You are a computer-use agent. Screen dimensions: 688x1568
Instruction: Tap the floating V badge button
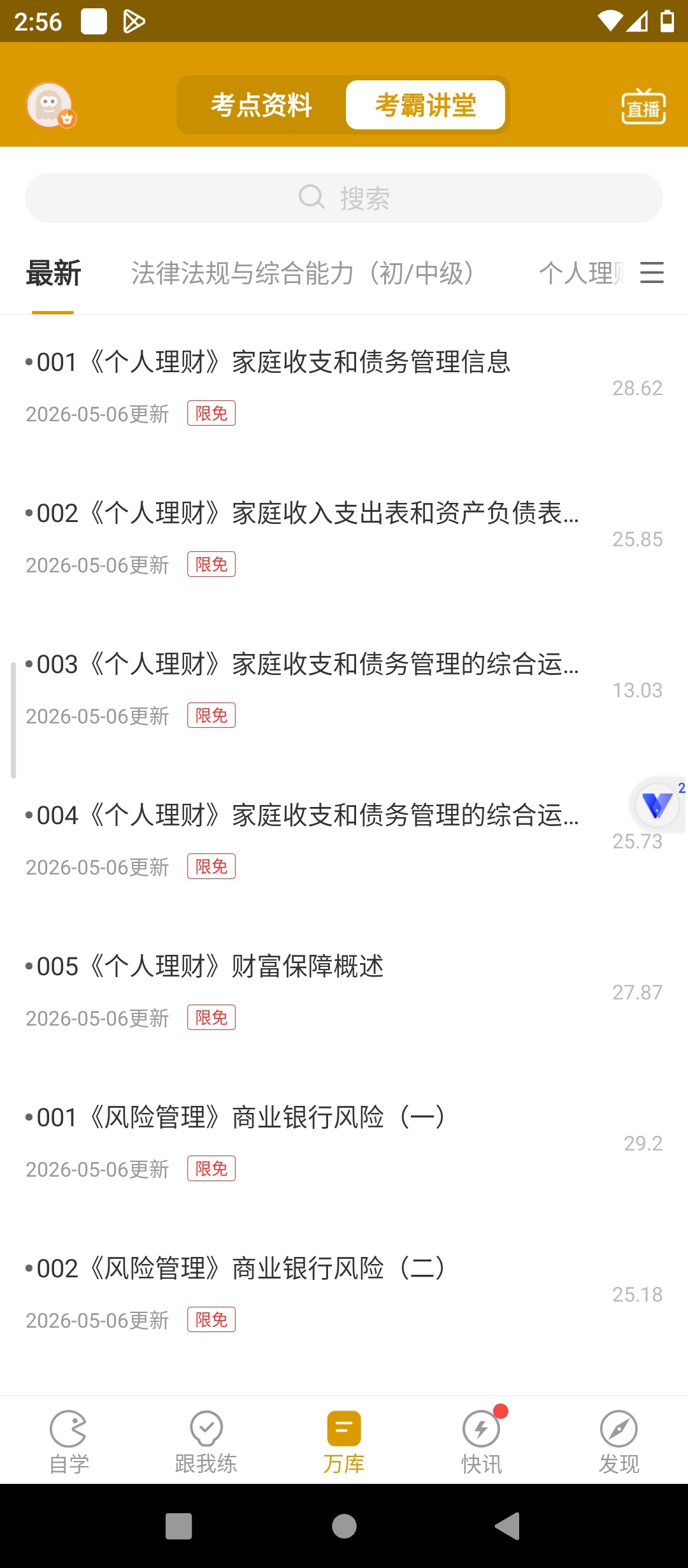pyautogui.click(x=657, y=804)
